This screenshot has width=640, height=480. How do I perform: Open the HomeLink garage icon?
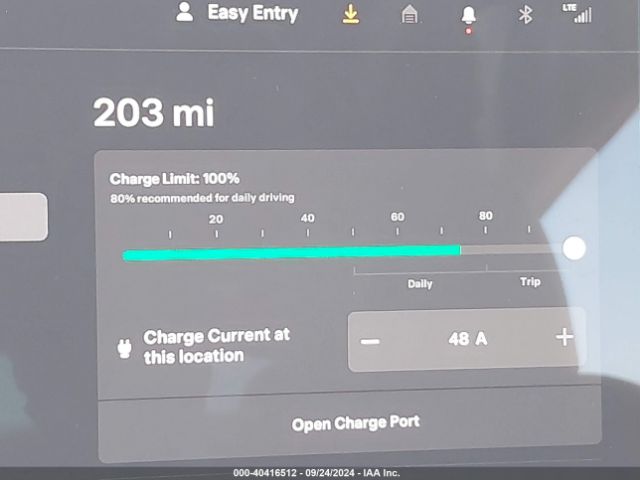pyautogui.click(x=409, y=15)
